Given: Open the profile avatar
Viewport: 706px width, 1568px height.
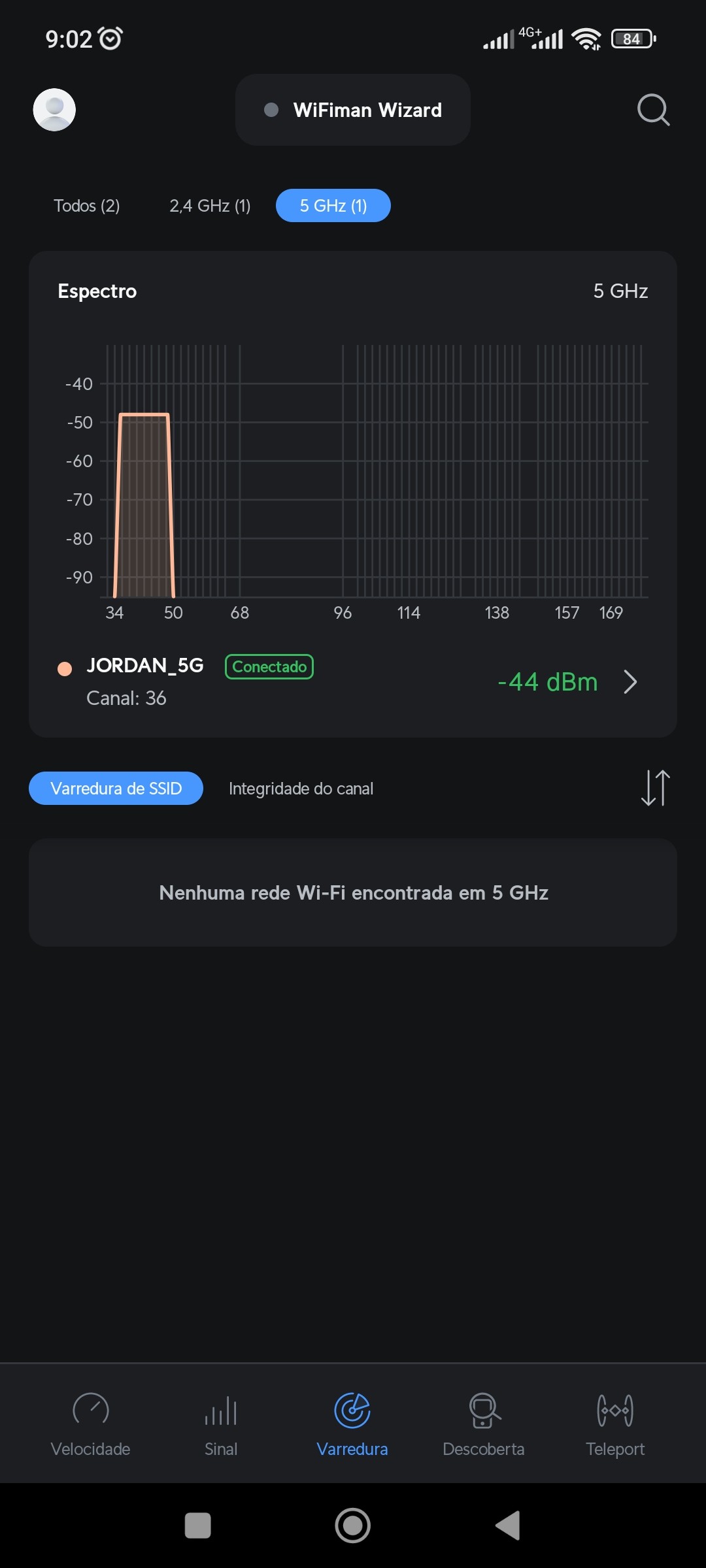Looking at the screenshot, I should 54,110.
